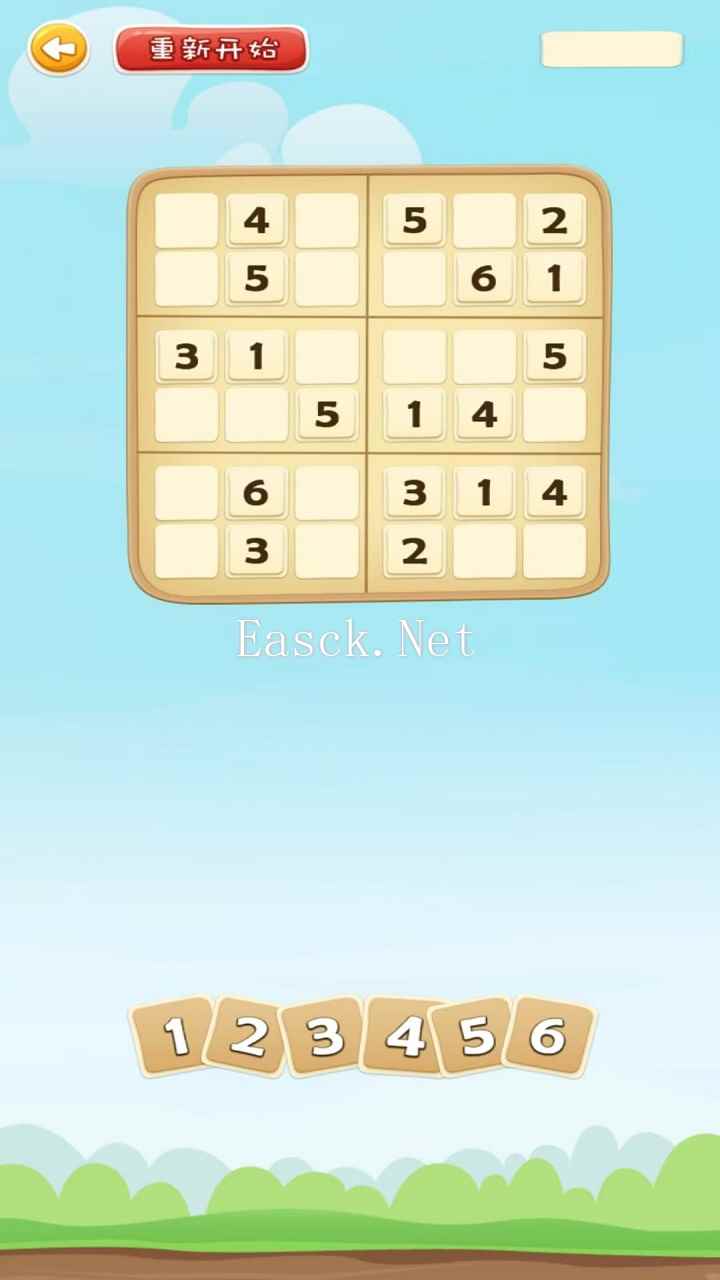Select number tile 4
This screenshot has height=1280, width=720.
click(x=401, y=1037)
